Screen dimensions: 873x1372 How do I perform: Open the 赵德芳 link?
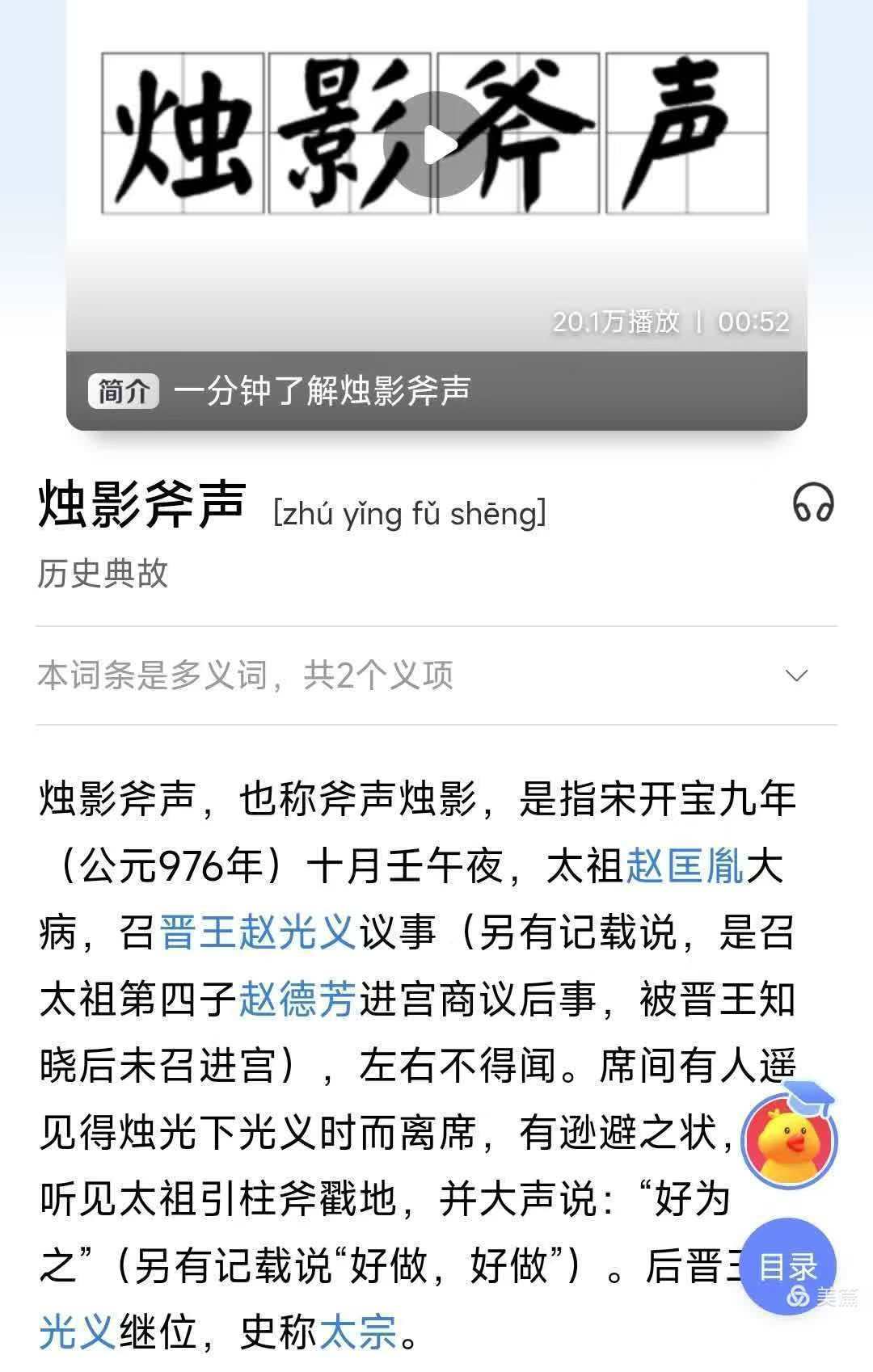tap(297, 1000)
